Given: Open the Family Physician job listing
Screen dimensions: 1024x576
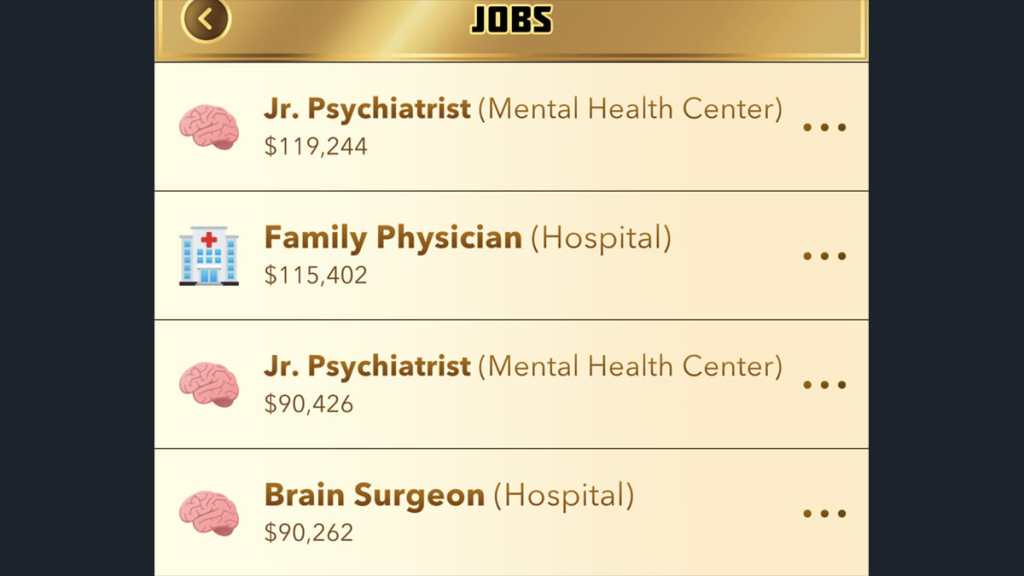Looking at the screenshot, I should tap(466, 254).
